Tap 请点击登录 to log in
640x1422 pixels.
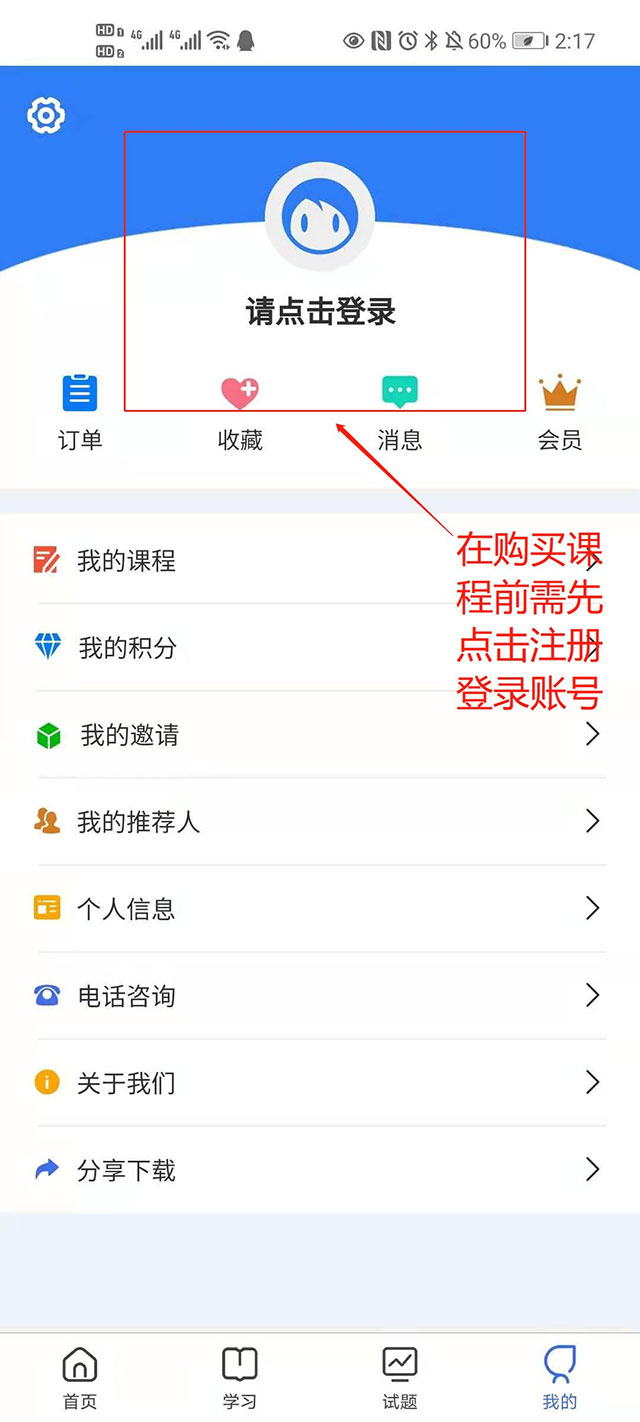tap(321, 312)
